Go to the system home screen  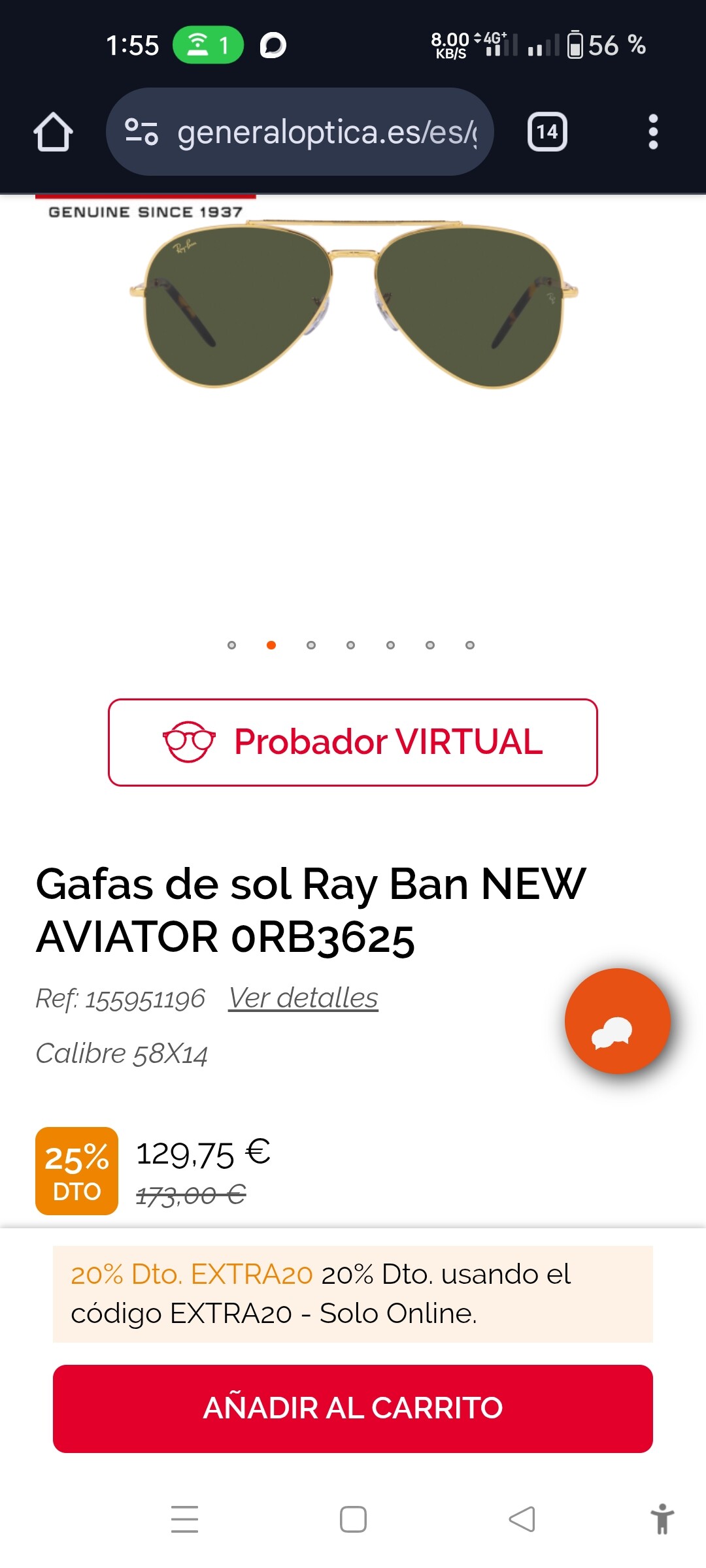353,1519
